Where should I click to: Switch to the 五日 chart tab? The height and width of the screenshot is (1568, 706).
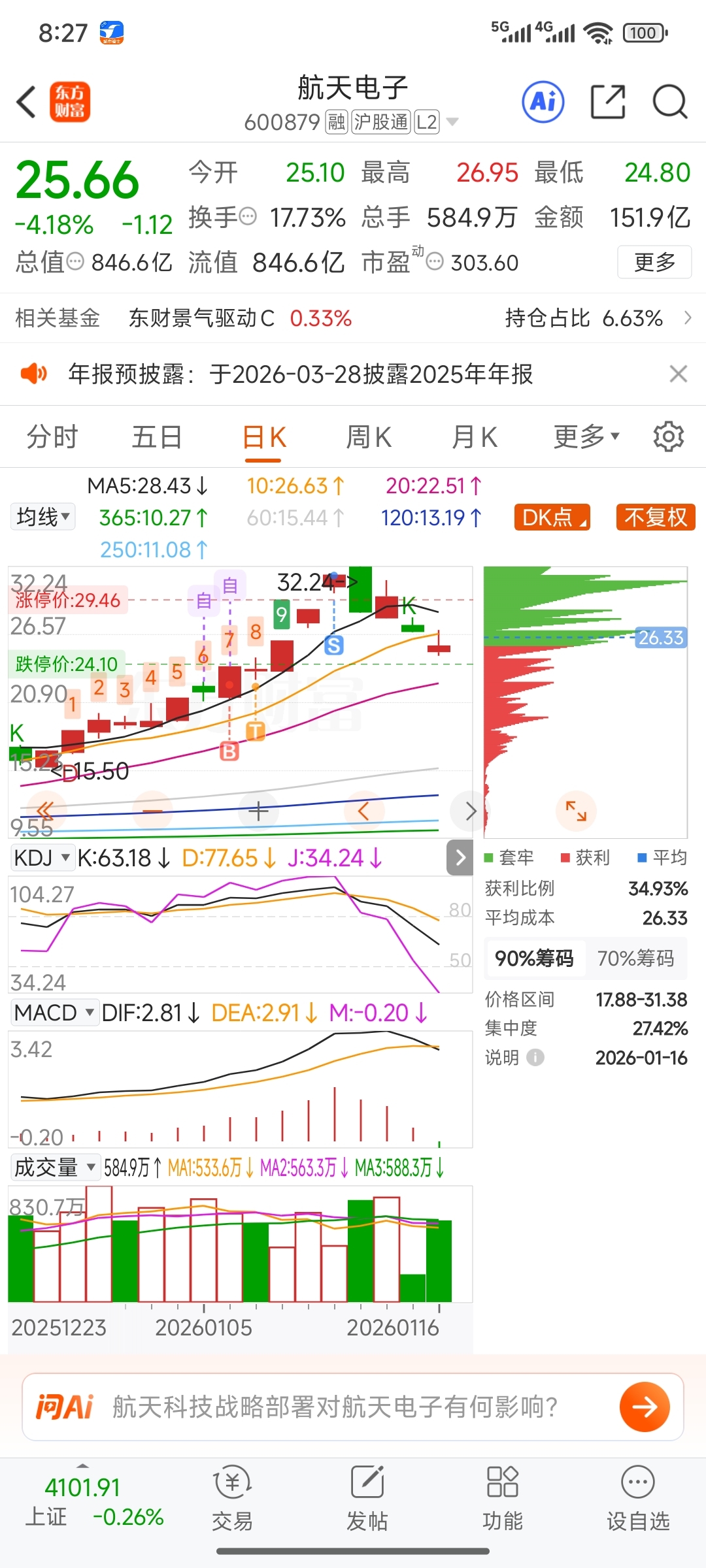tap(157, 437)
